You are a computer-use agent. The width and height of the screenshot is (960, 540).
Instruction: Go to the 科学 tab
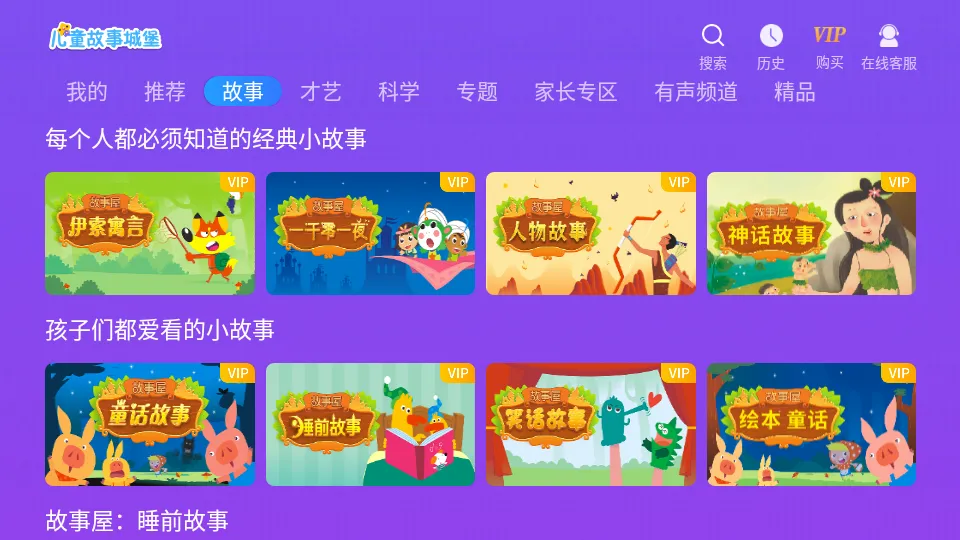(x=399, y=92)
